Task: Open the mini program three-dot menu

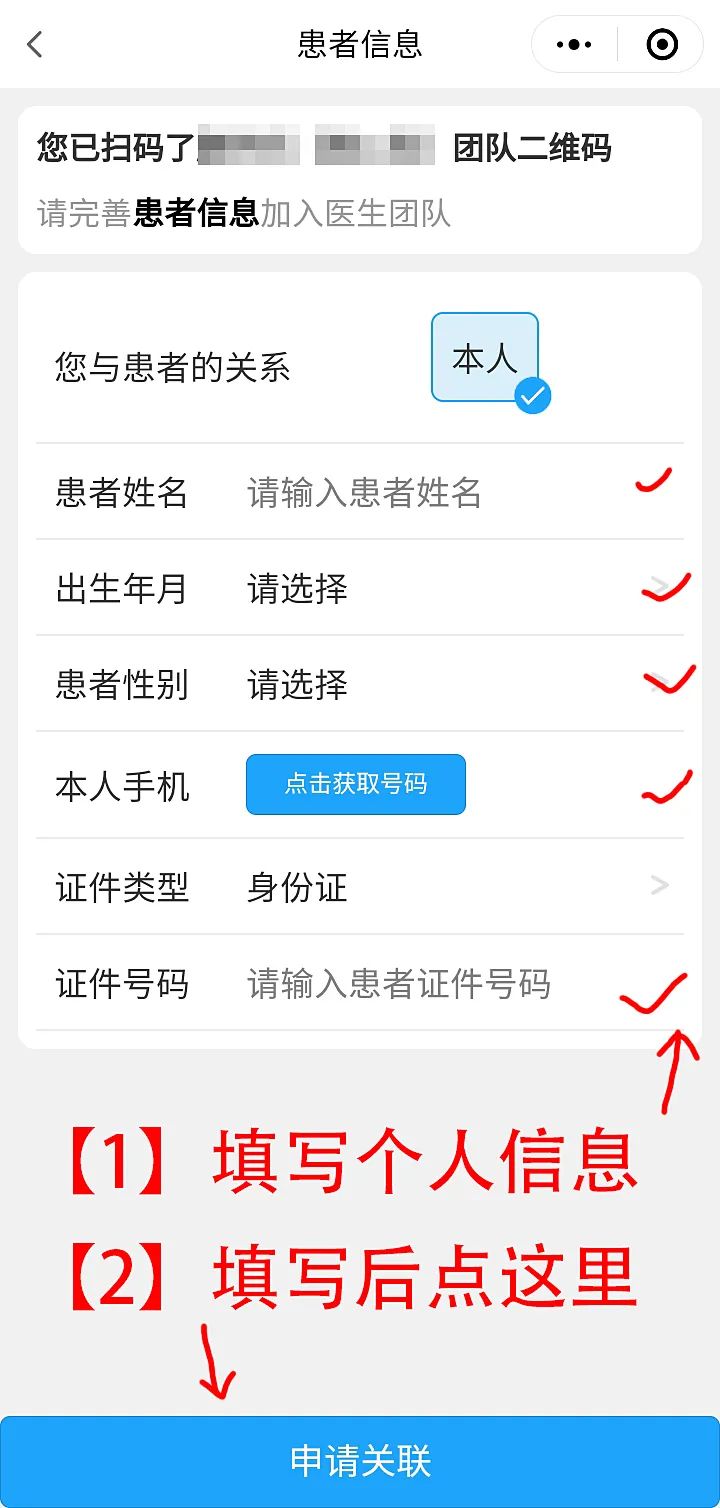Action: click(574, 45)
